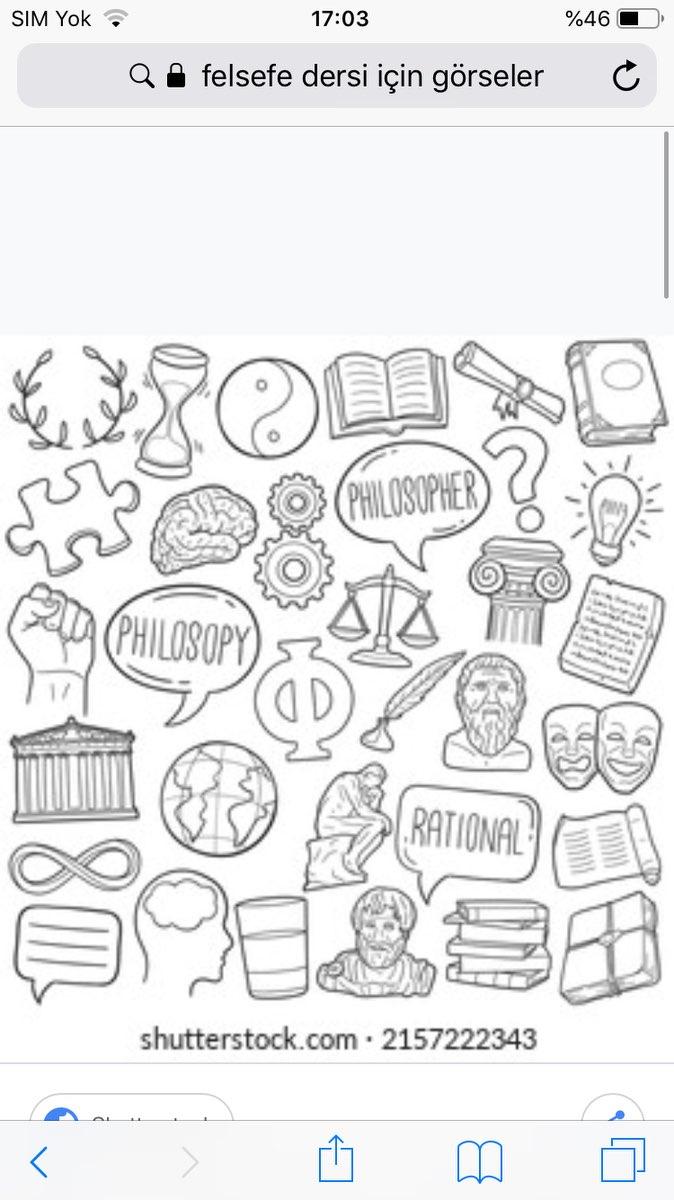Reload the current page
This screenshot has height=1200, width=674.
tap(626, 76)
